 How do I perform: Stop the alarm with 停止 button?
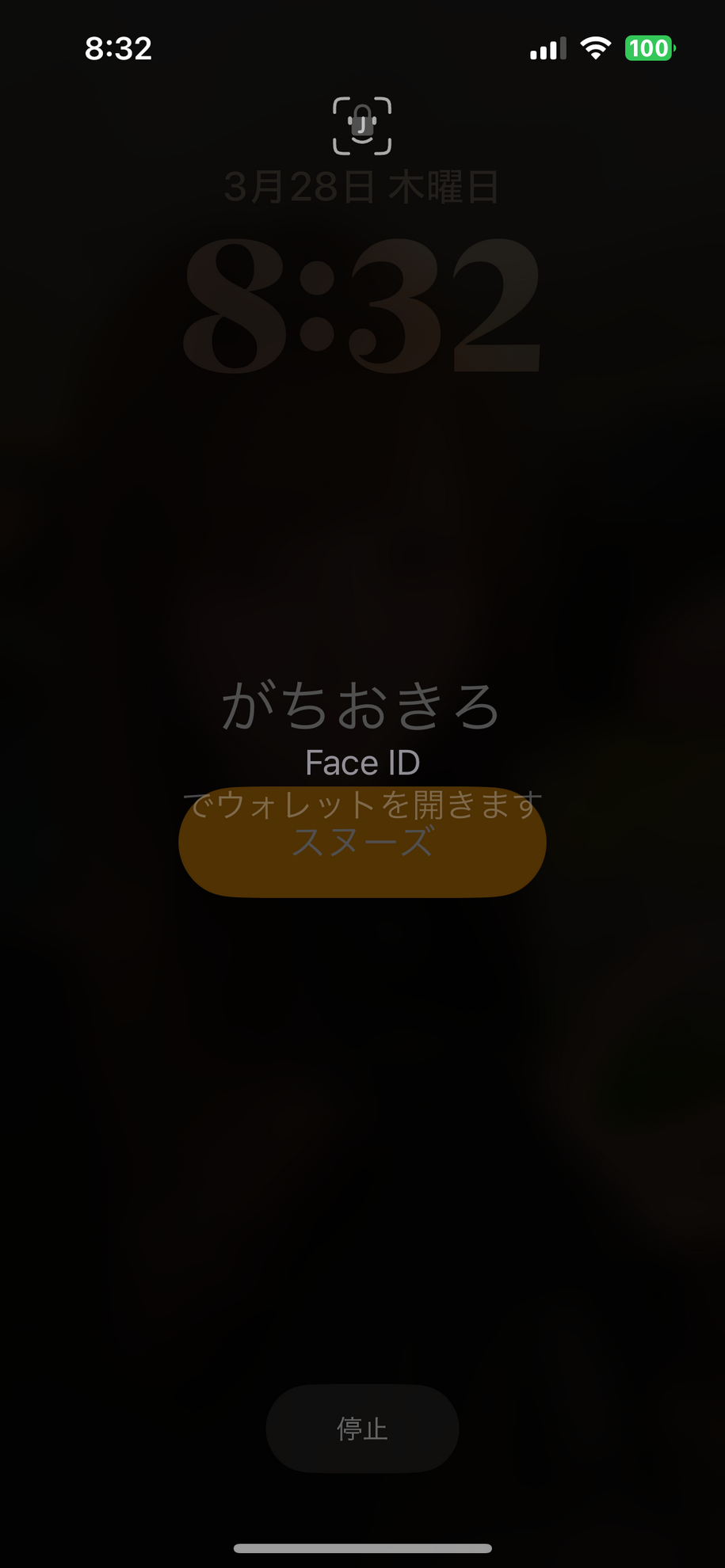[x=362, y=1428]
